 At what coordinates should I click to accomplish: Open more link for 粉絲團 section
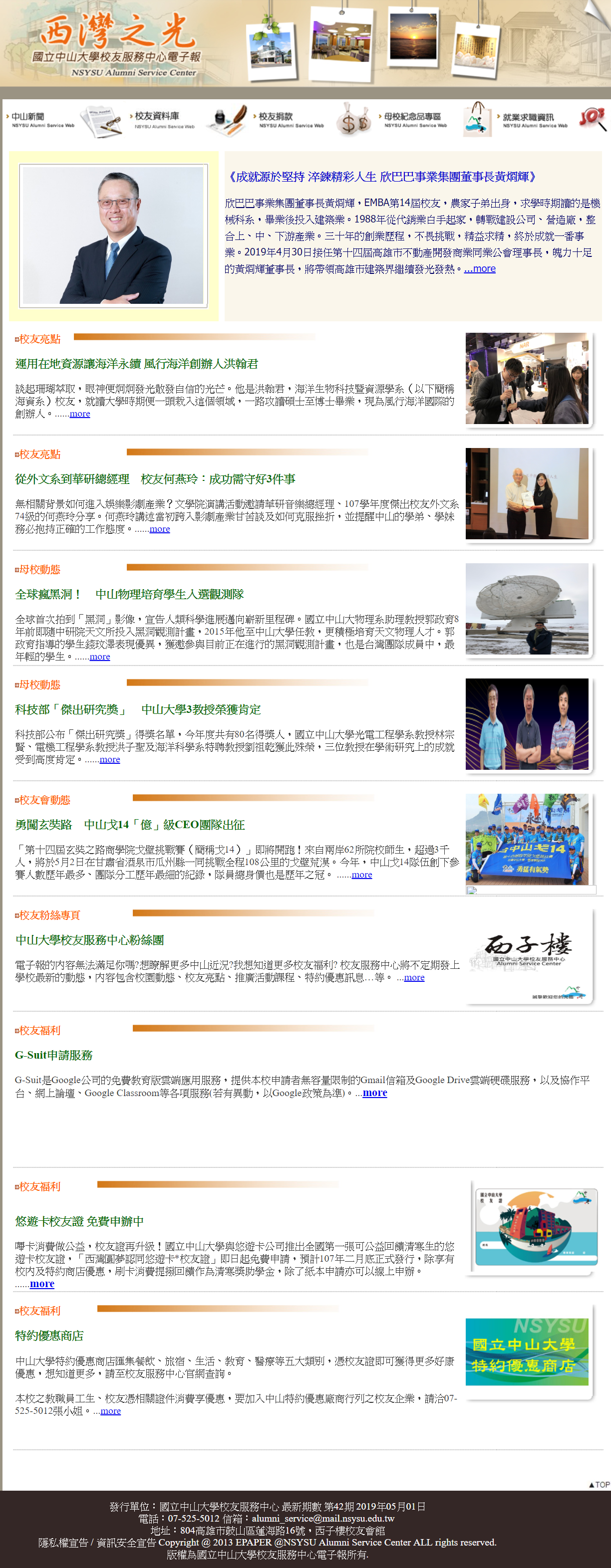tap(414, 977)
